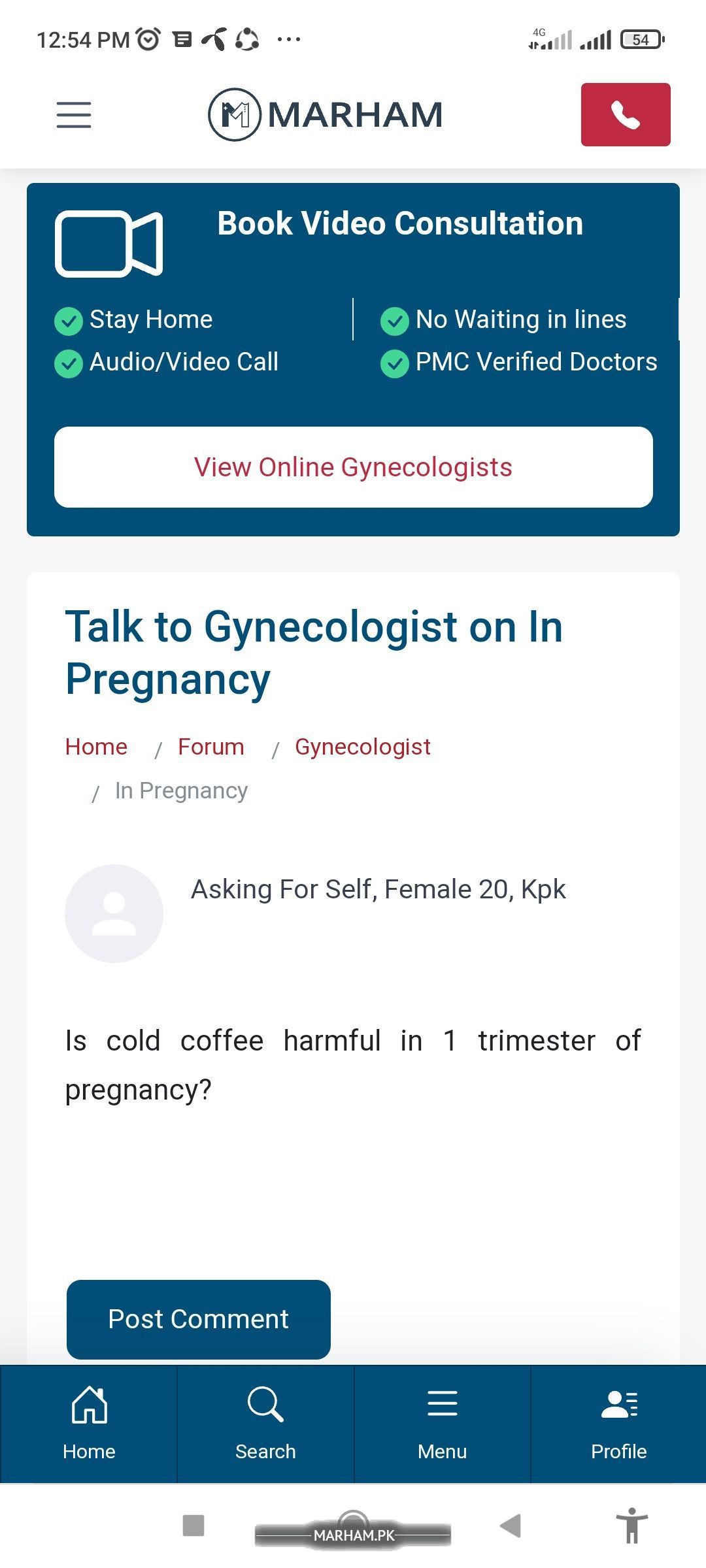
Task: Switch to the Home tab
Action: click(x=89, y=1424)
